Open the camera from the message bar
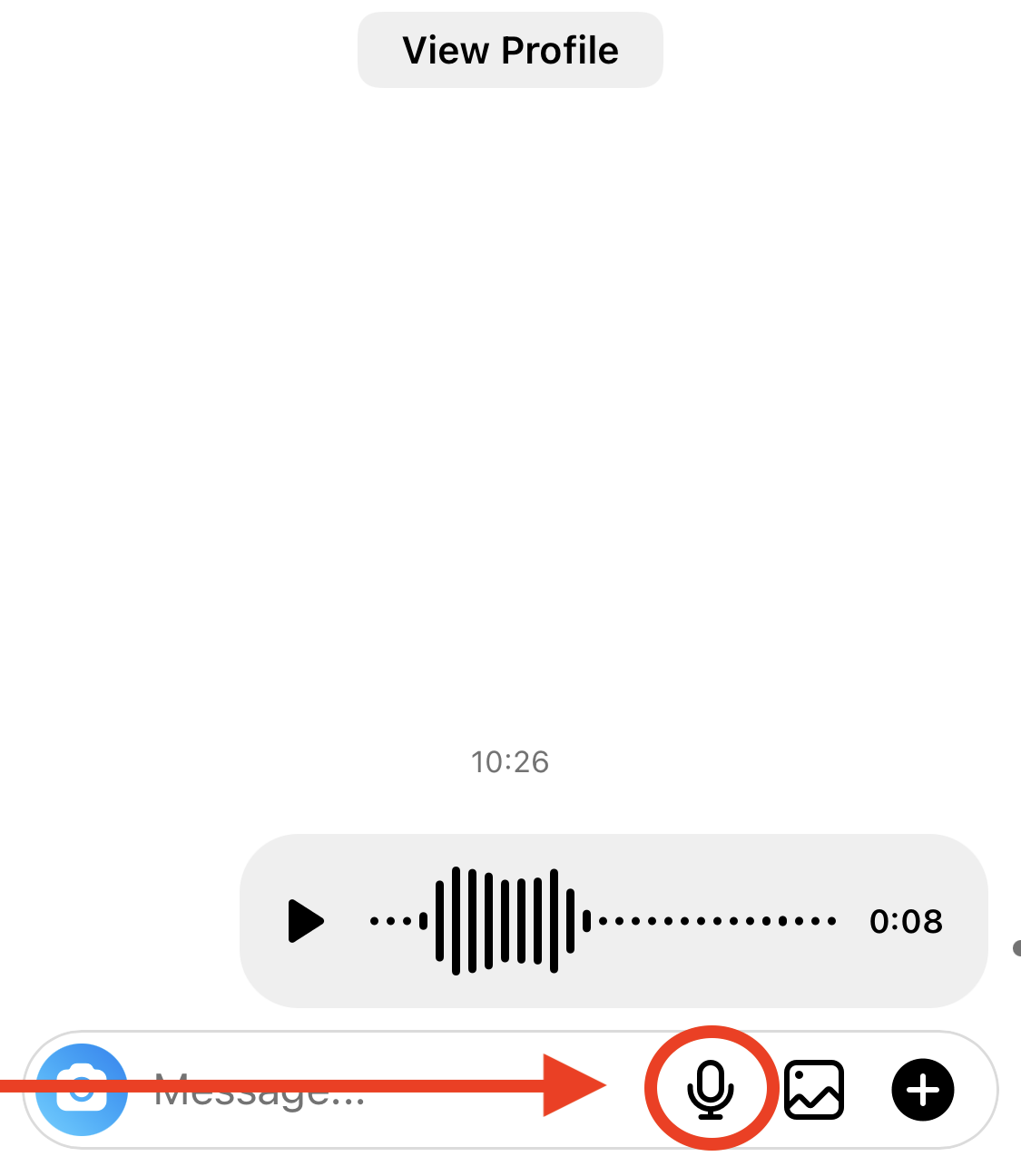 pyautogui.click(x=82, y=1090)
